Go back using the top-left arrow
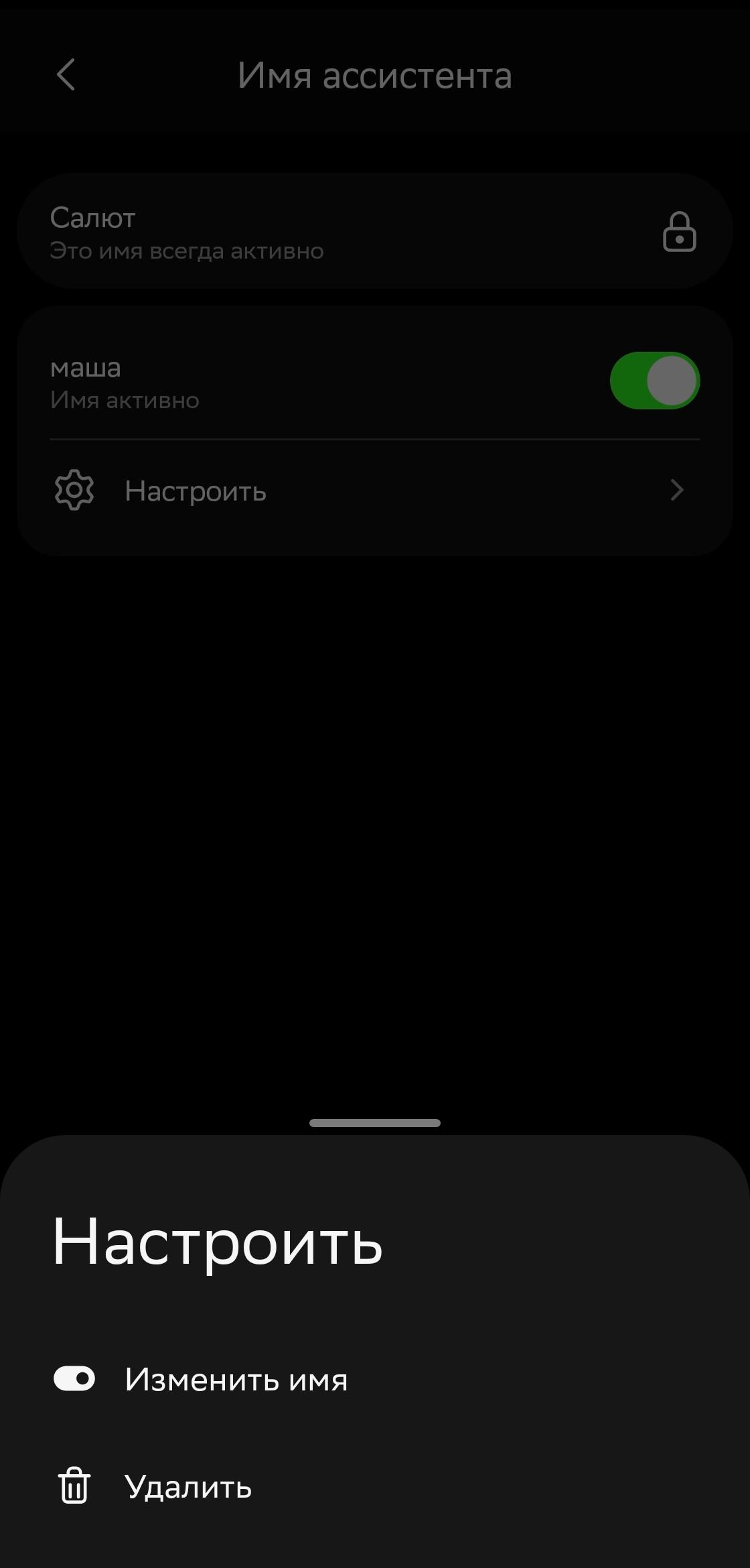The height and width of the screenshot is (1568, 750). (66, 74)
